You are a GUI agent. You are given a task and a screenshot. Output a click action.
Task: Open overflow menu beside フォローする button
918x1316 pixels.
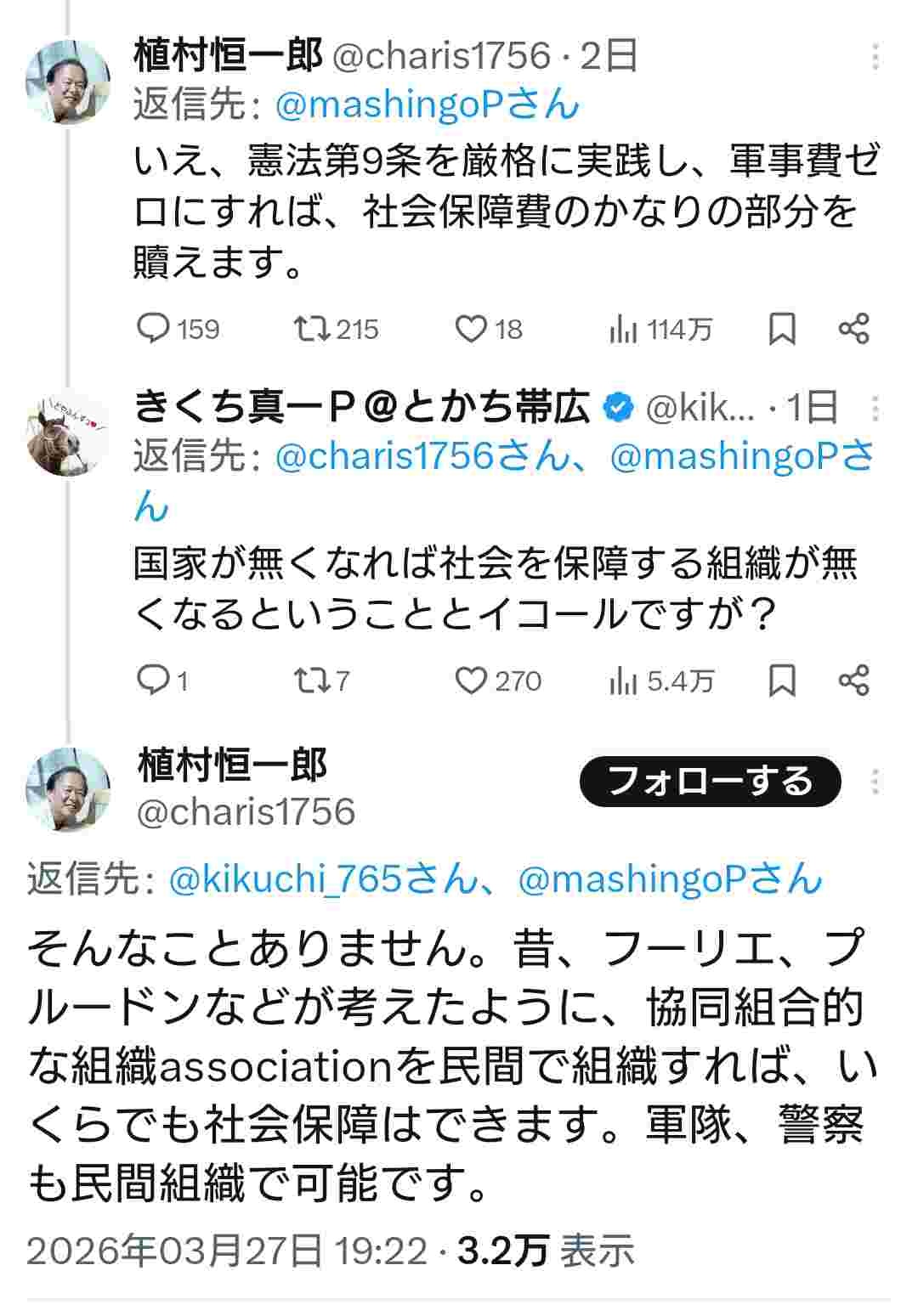[x=875, y=781]
